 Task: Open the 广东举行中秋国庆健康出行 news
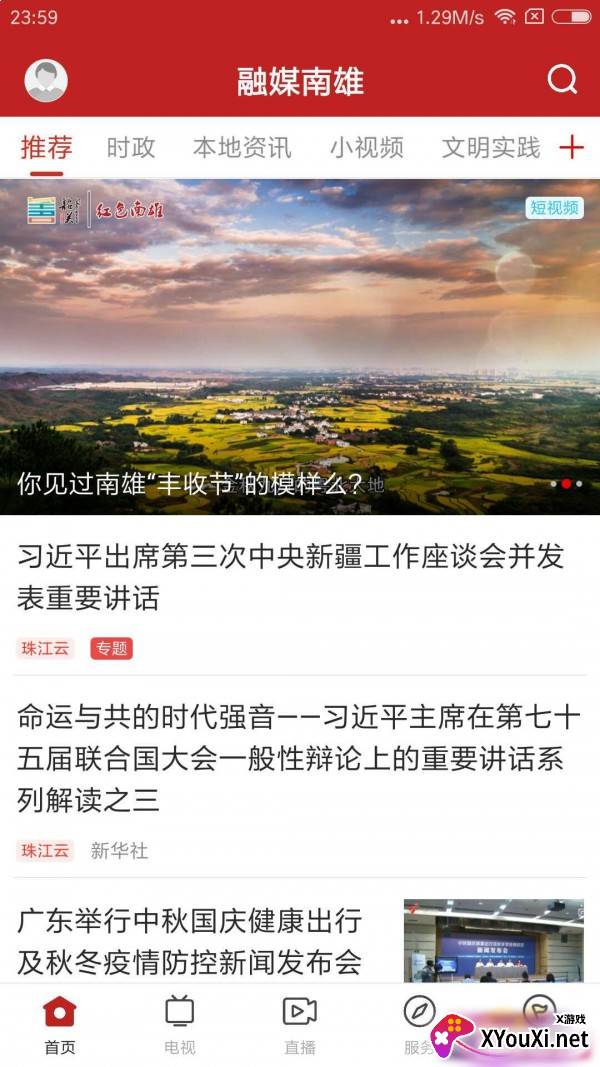coord(190,940)
